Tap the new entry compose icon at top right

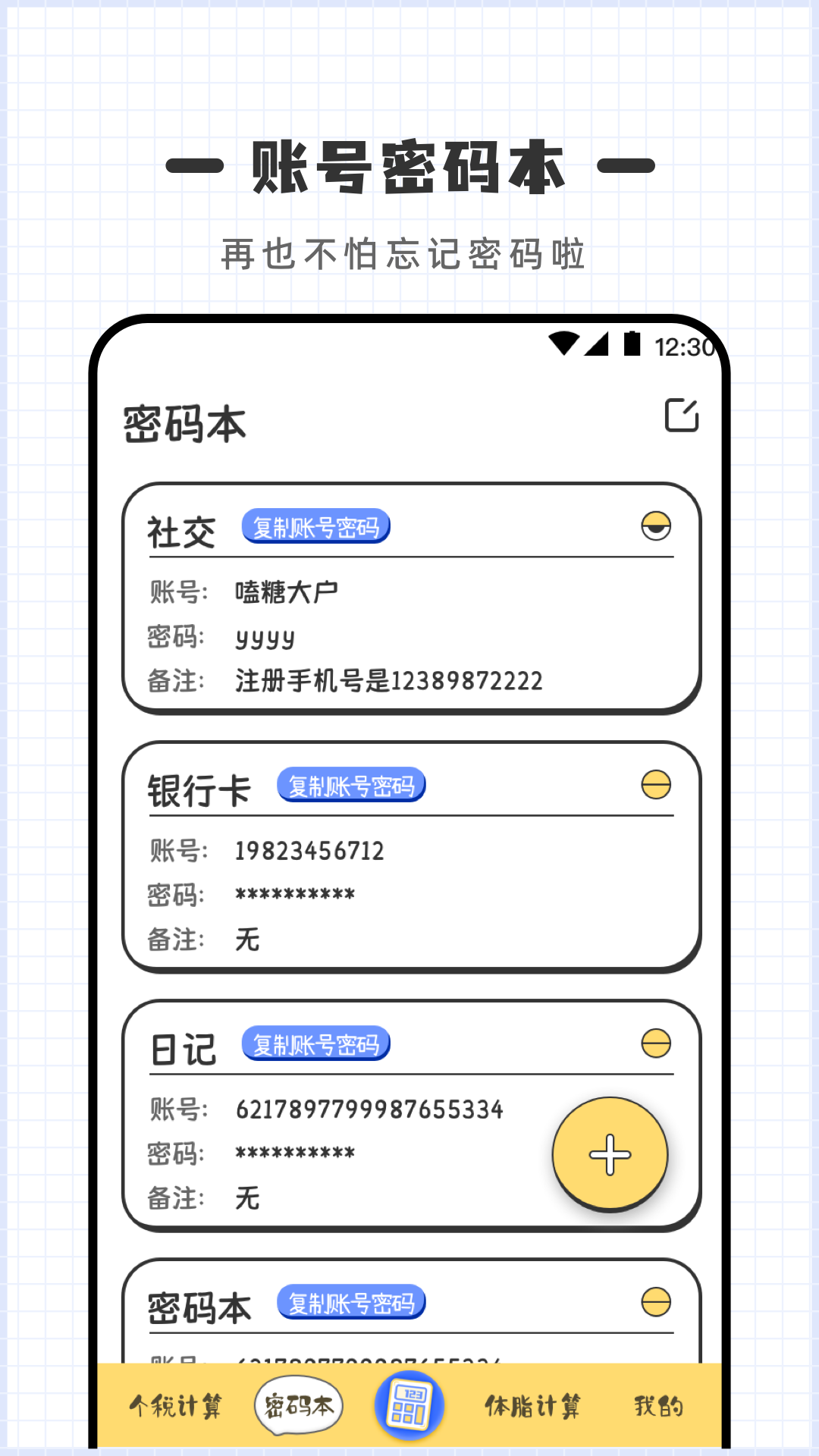[680, 416]
